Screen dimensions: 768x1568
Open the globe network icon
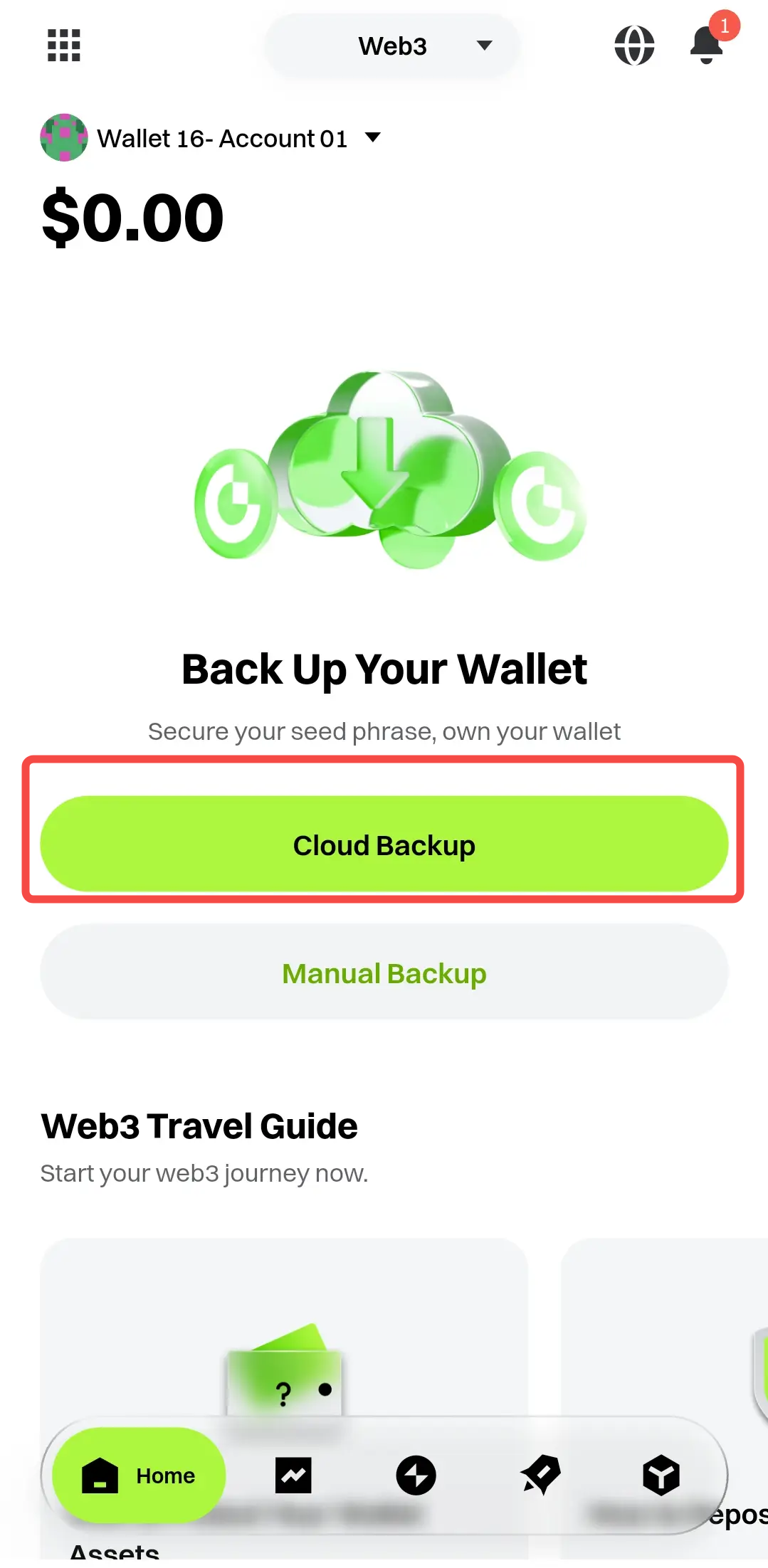(x=633, y=46)
